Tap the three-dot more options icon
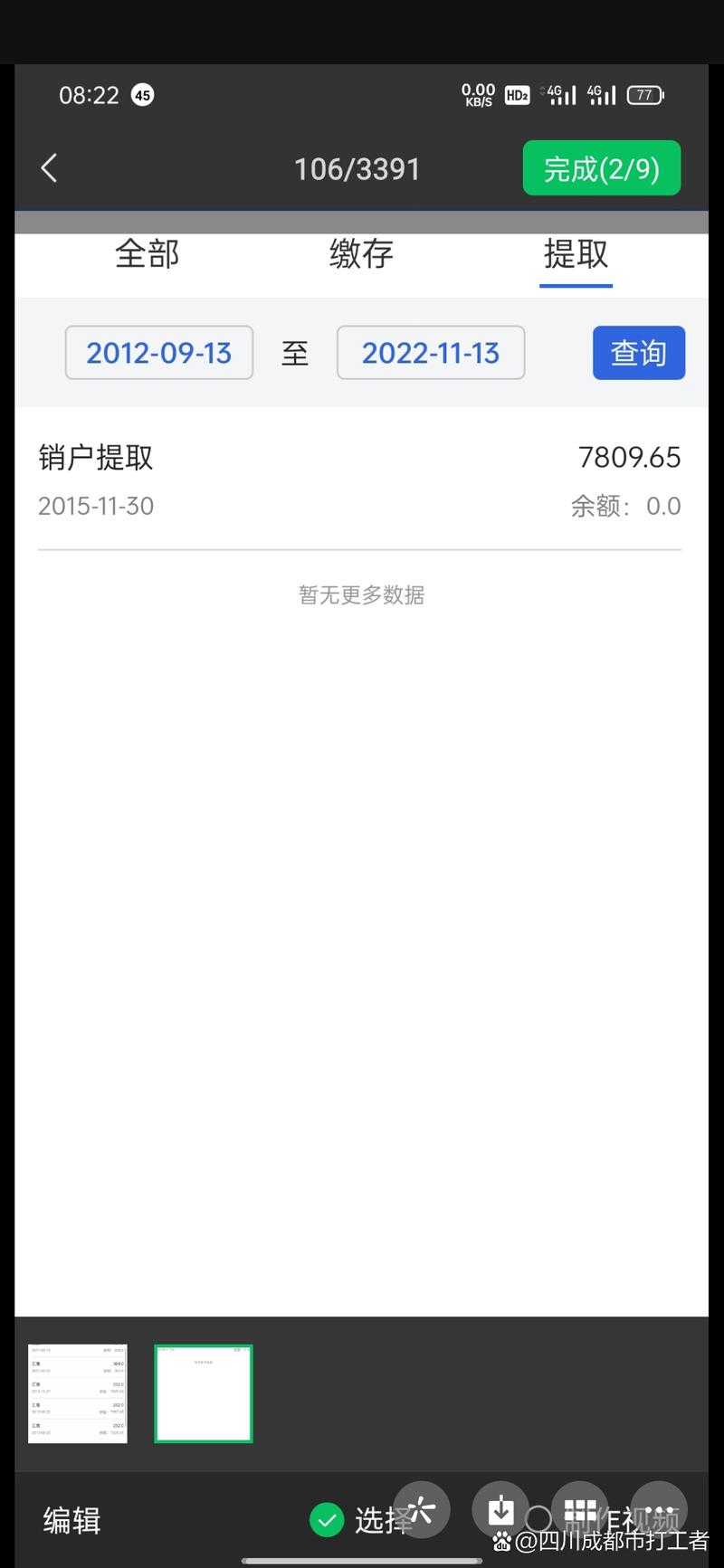 click(658, 1509)
